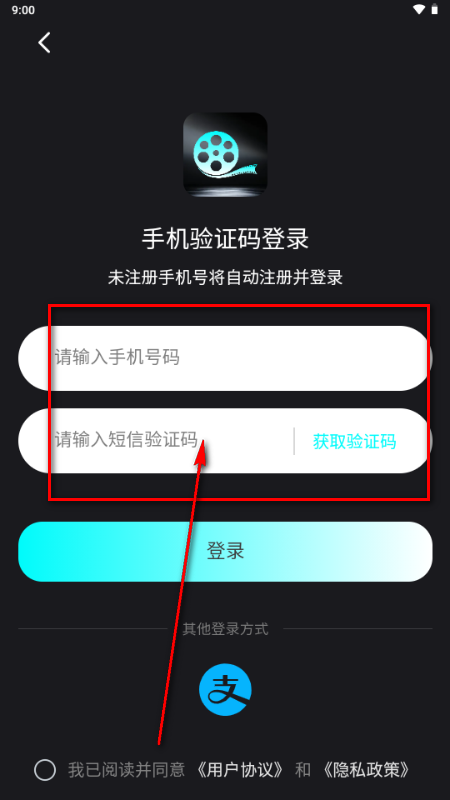The width and height of the screenshot is (450, 800).
Task: Tap the SMS verification code field
Action: [x=156, y=440]
